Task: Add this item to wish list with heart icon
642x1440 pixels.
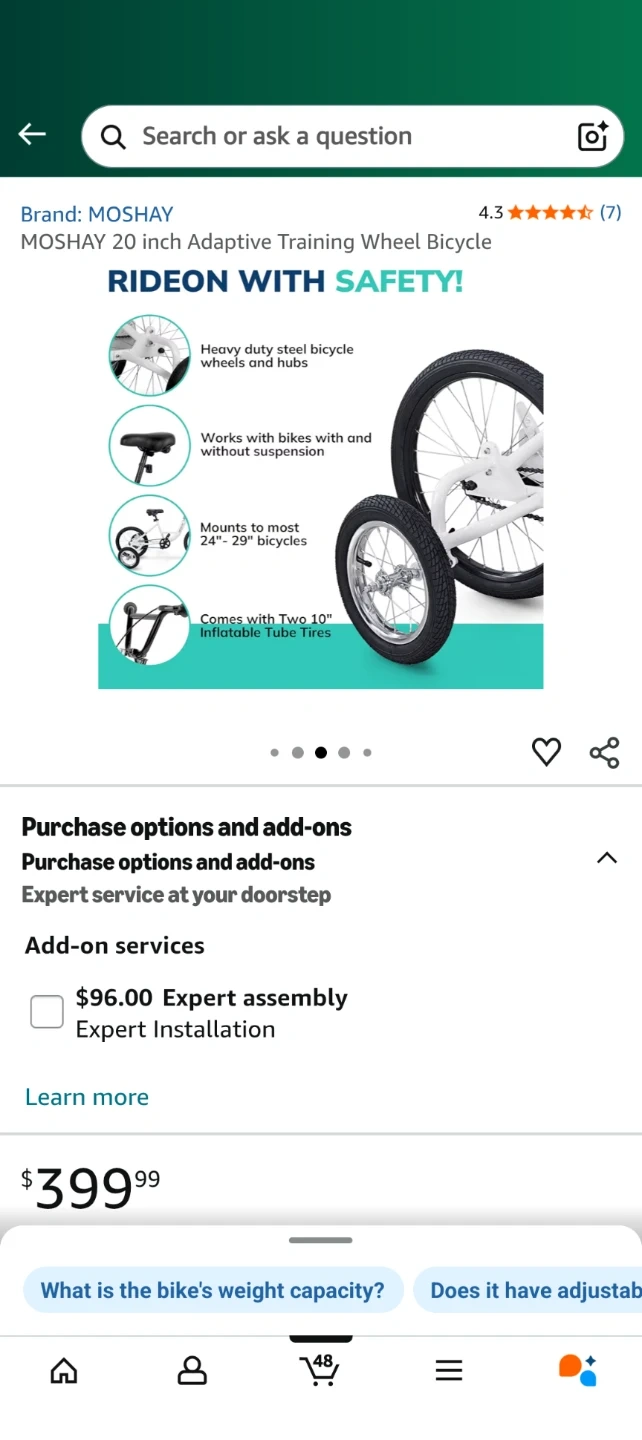Action: [x=546, y=752]
